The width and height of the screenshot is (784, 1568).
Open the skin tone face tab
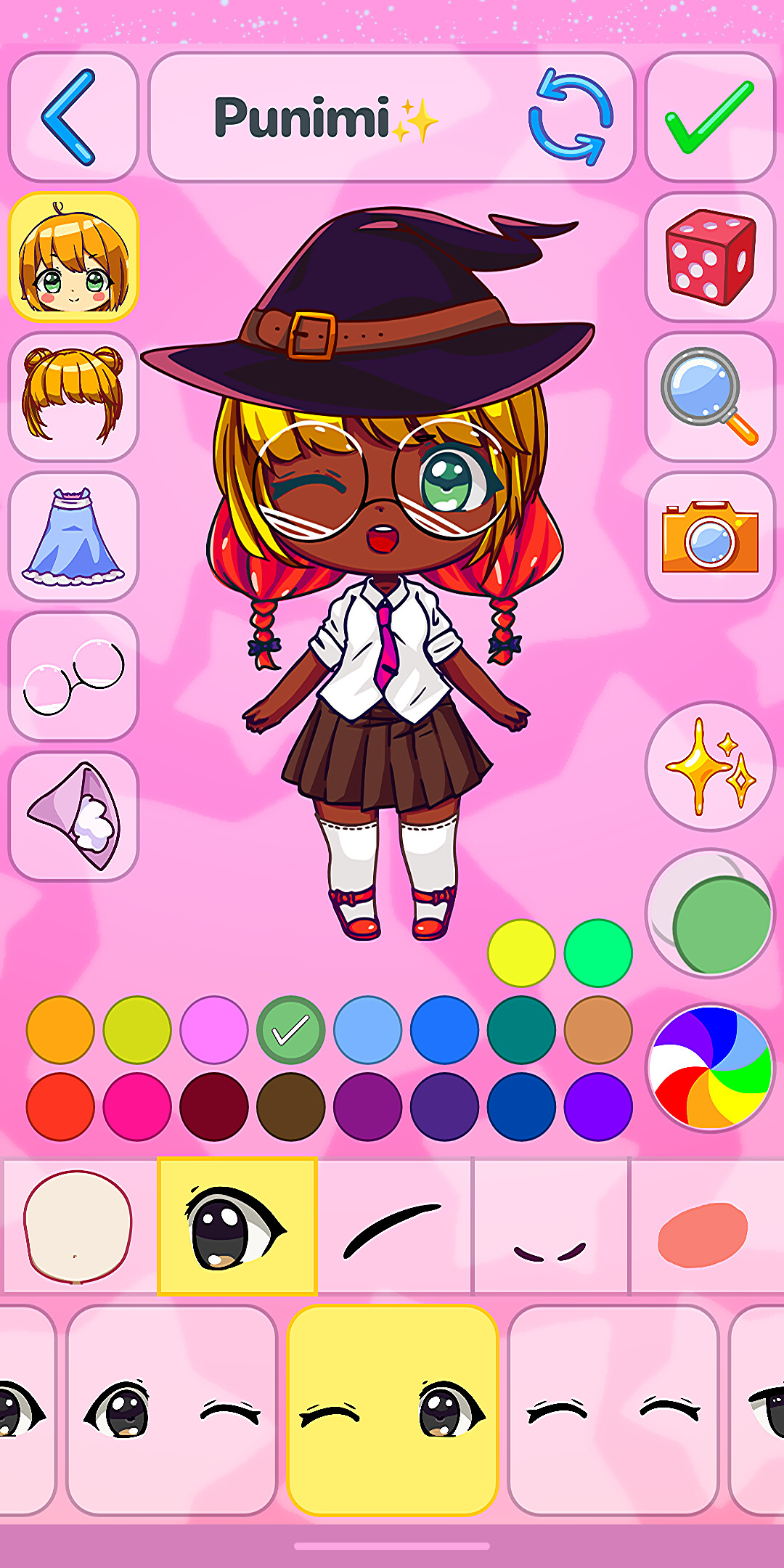pos(78,1227)
